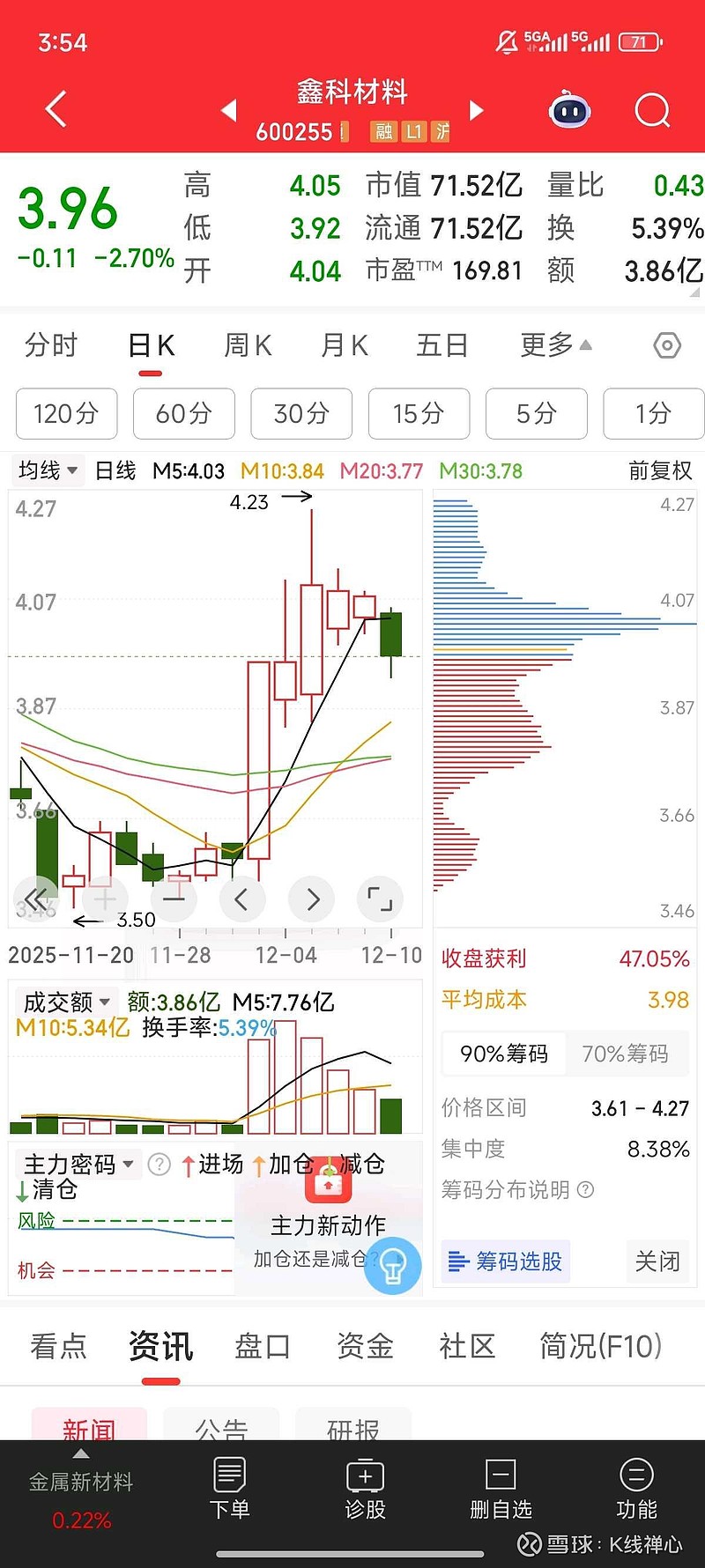Switch to the 盘口 tab

[262, 1346]
